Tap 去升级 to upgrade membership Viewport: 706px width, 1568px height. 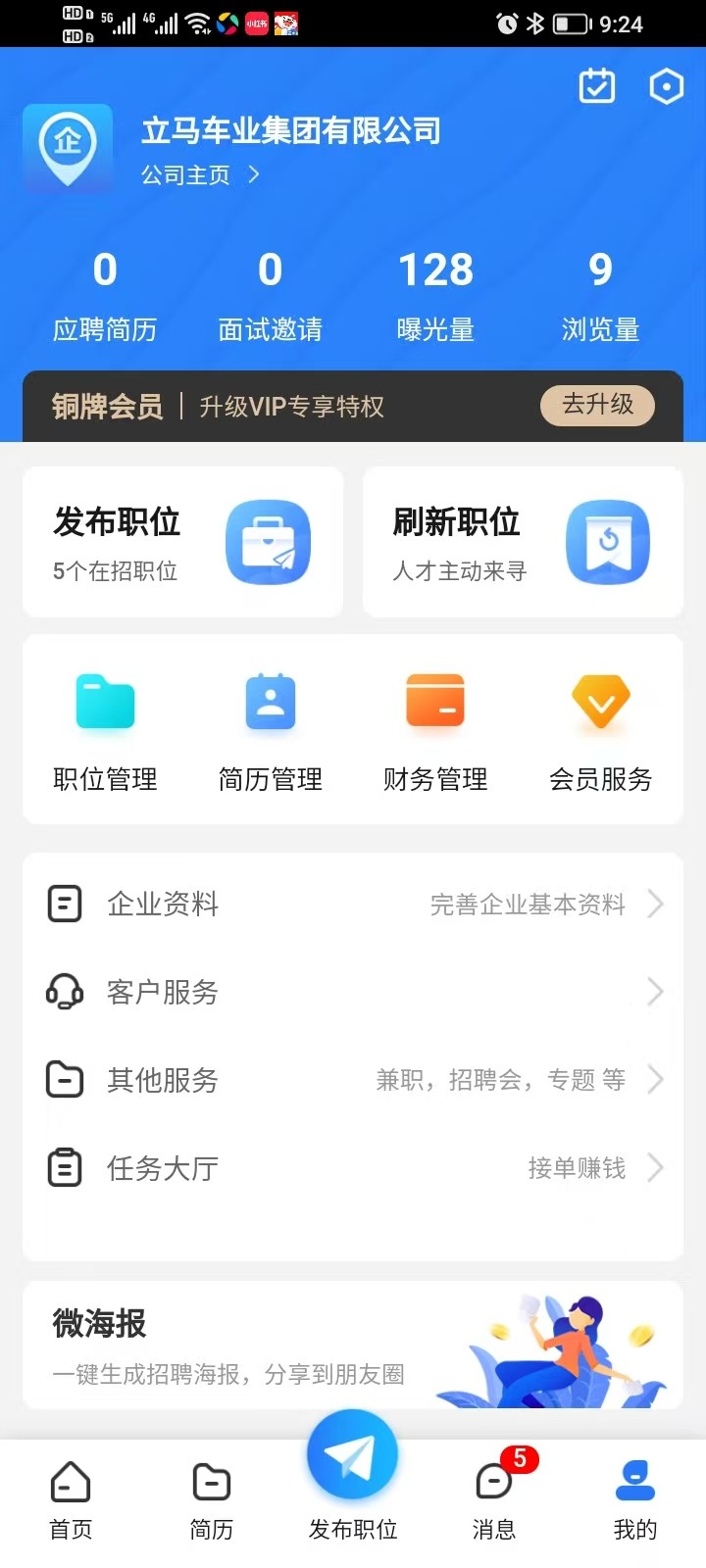597,405
